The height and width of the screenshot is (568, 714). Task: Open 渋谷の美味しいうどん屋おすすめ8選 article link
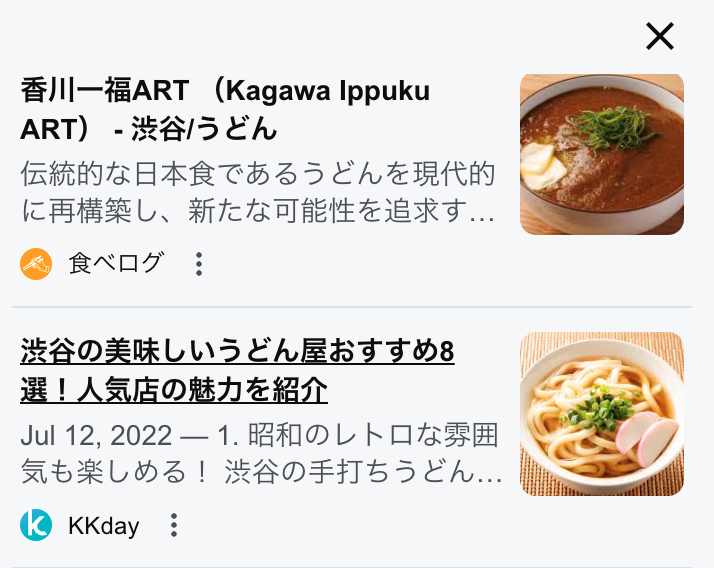pos(237,370)
